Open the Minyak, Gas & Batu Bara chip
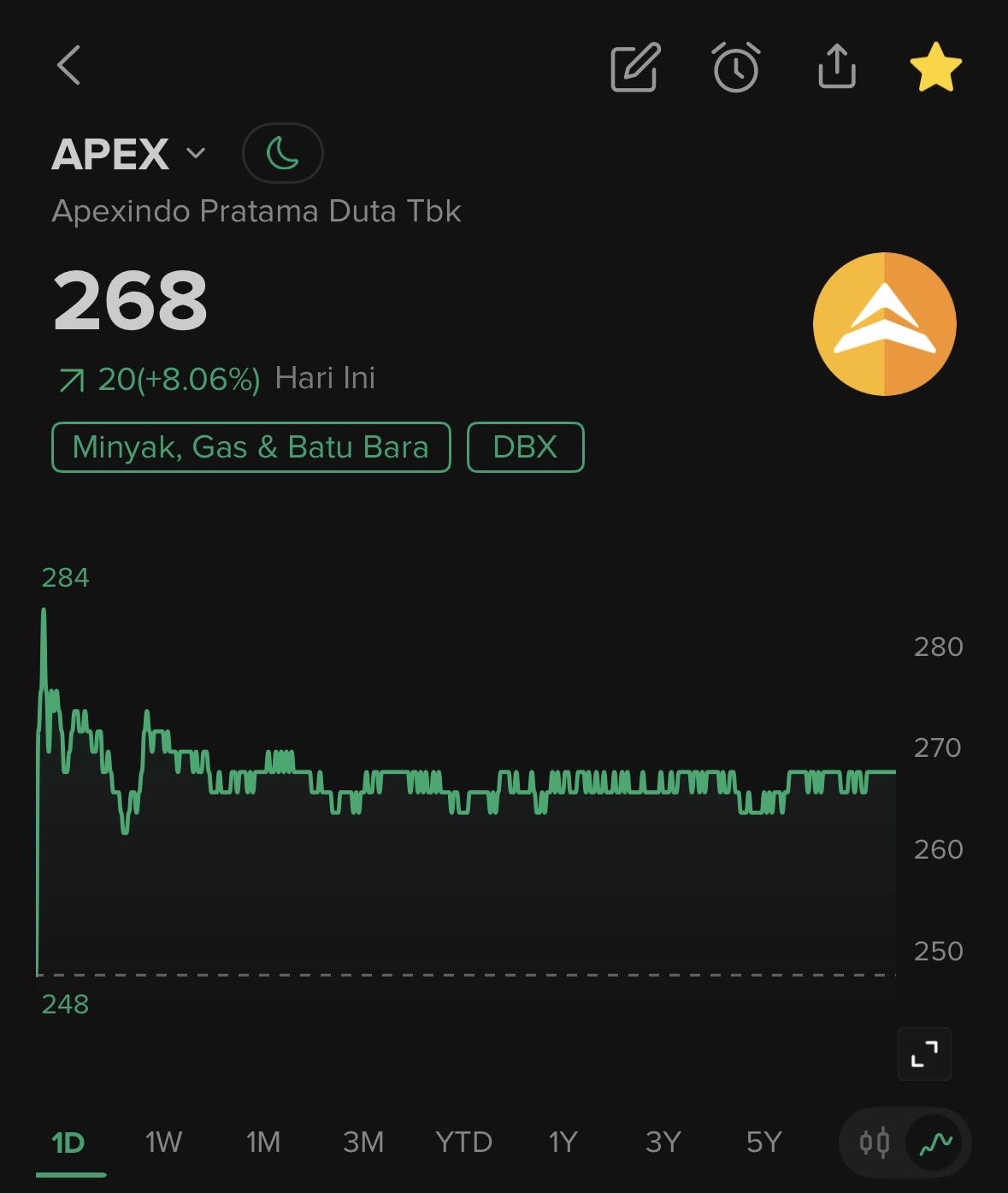The width and height of the screenshot is (1008, 1193). (x=251, y=447)
